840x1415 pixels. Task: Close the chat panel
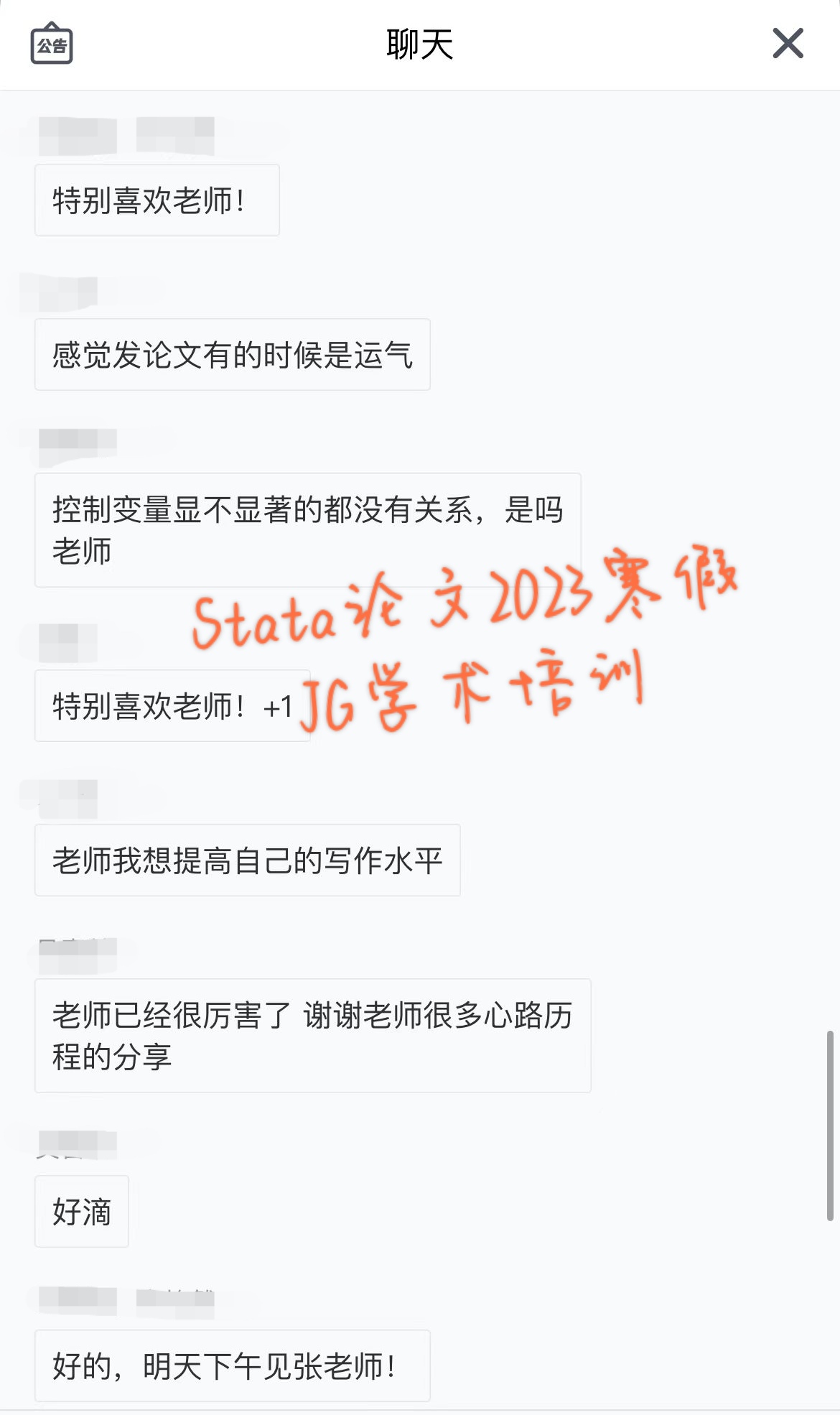[788, 44]
